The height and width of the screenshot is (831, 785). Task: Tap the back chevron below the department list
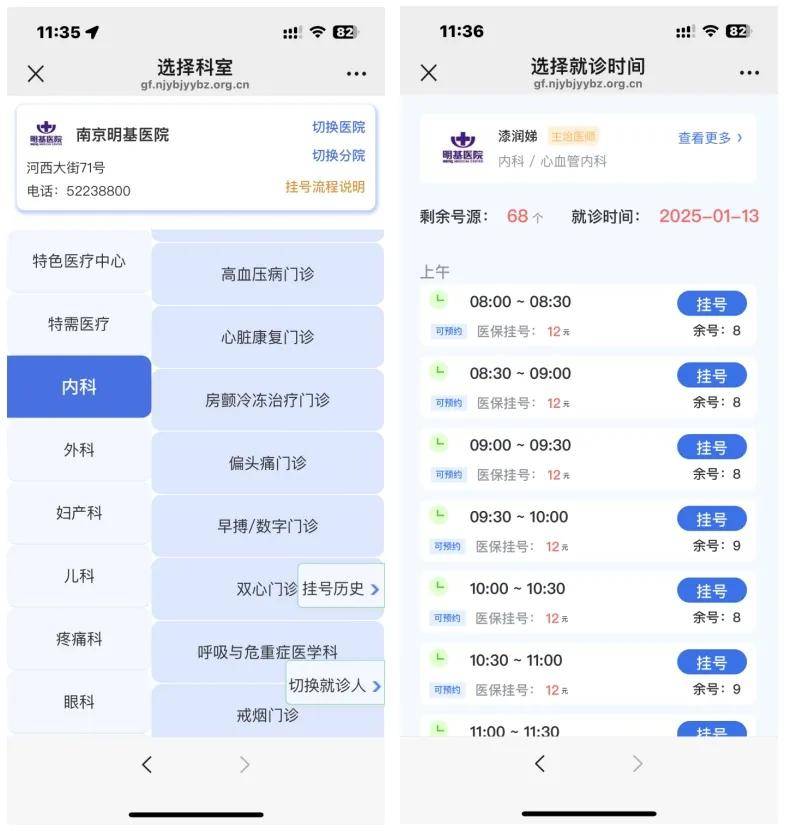(145, 763)
